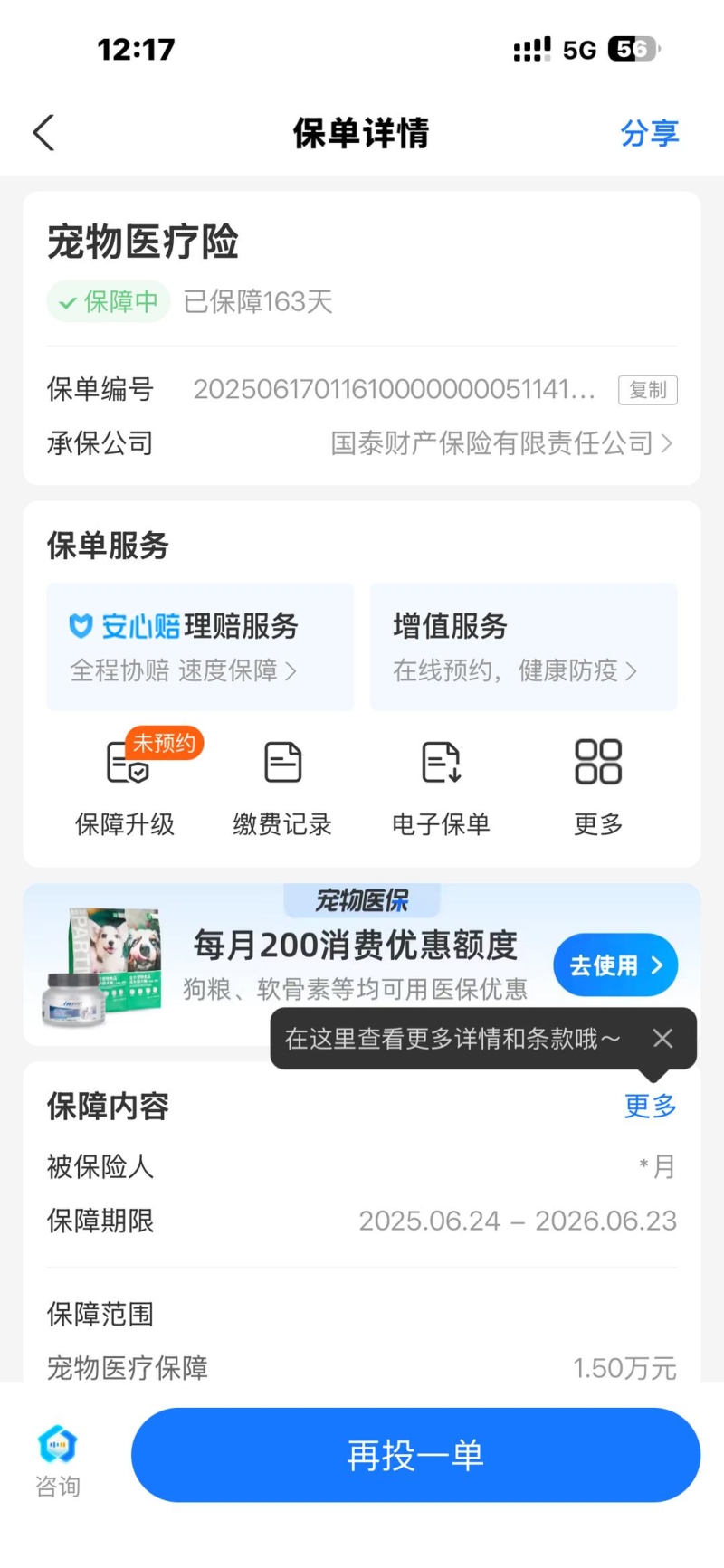Dismiss the 在这里查看更多详情和条款 tooltip
Image resolution: width=724 pixels, height=1568 pixels.
(x=662, y=1039)
